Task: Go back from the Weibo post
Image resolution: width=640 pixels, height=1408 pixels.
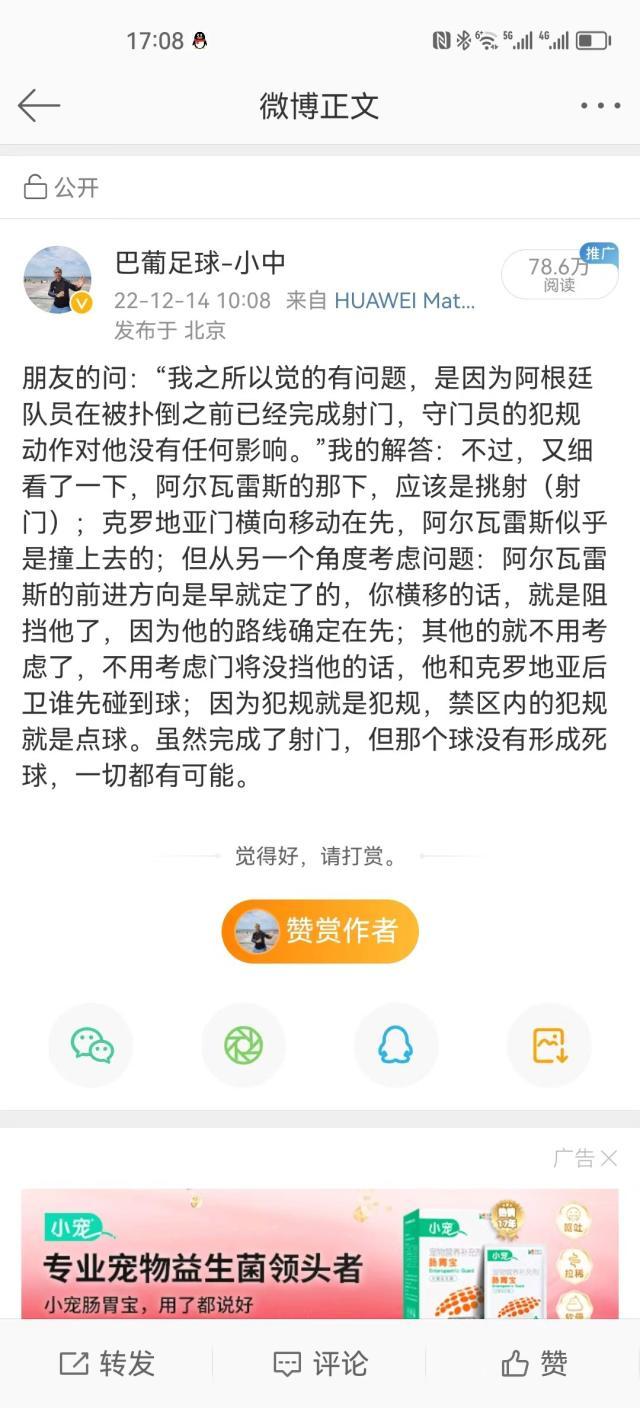Action: tap(39, 105)
